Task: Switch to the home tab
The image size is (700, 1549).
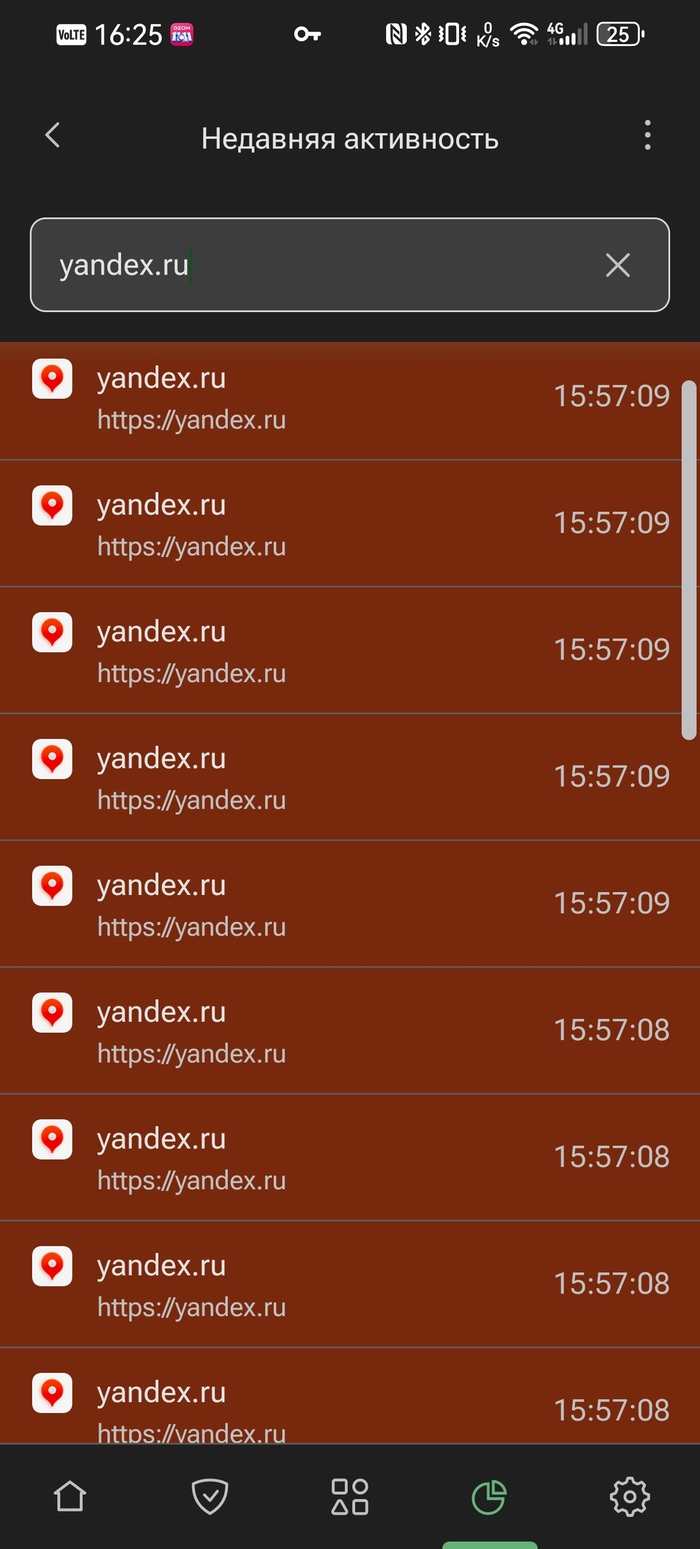Action: (70, 1496)
